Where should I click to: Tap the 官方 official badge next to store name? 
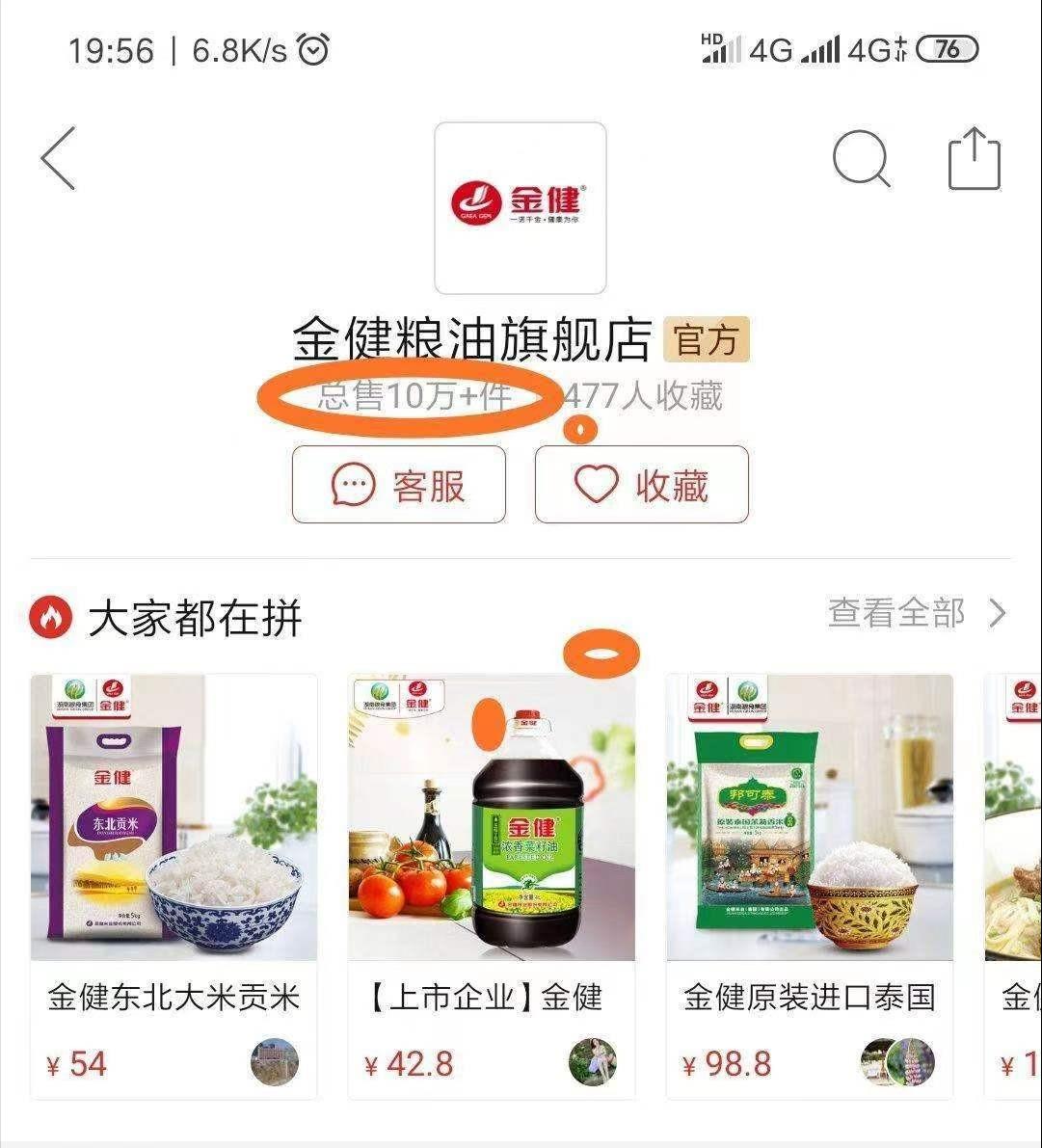(x=708, y=339)
